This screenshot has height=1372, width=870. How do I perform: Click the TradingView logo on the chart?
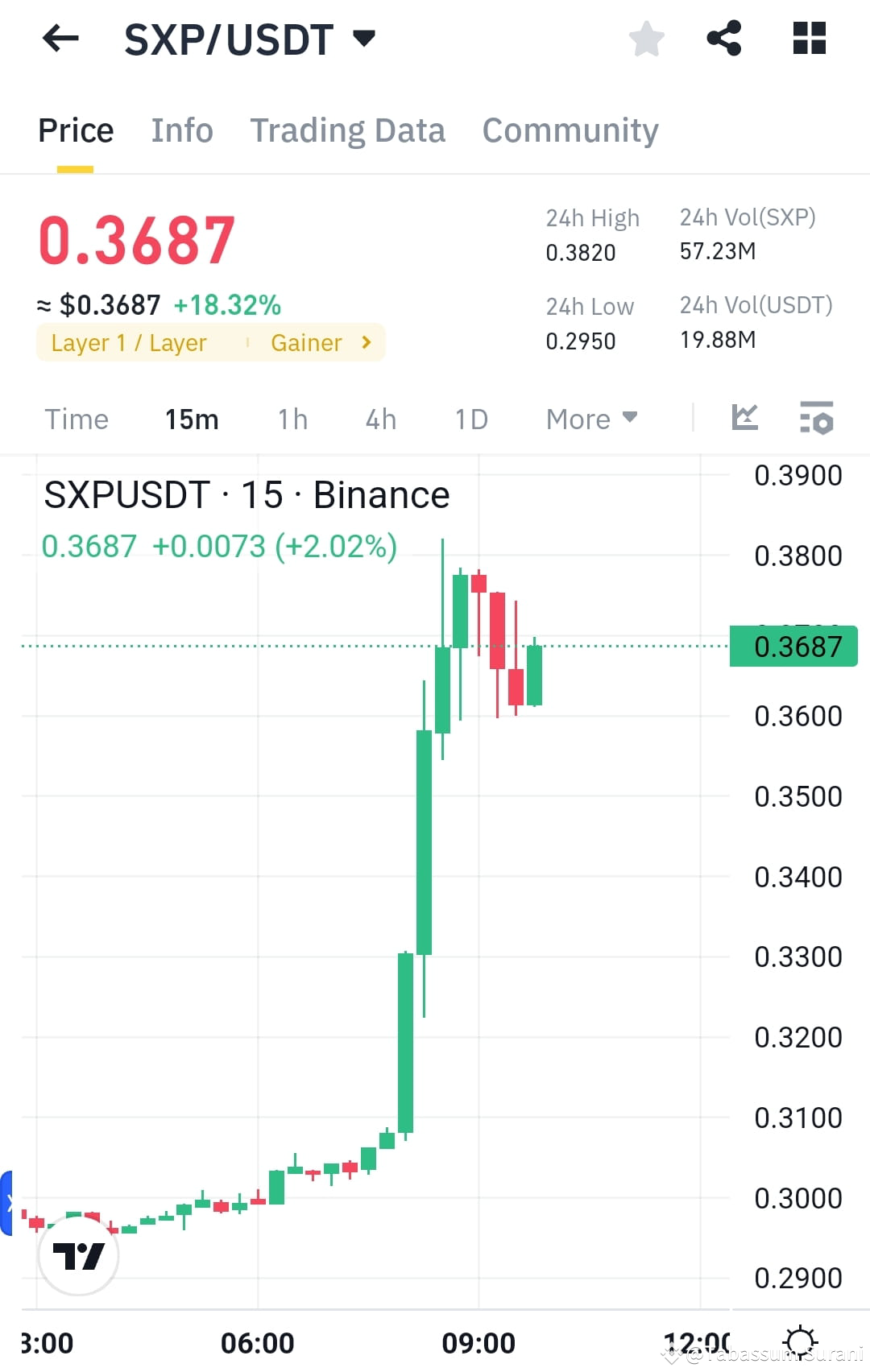click(x=77, y=1254)
